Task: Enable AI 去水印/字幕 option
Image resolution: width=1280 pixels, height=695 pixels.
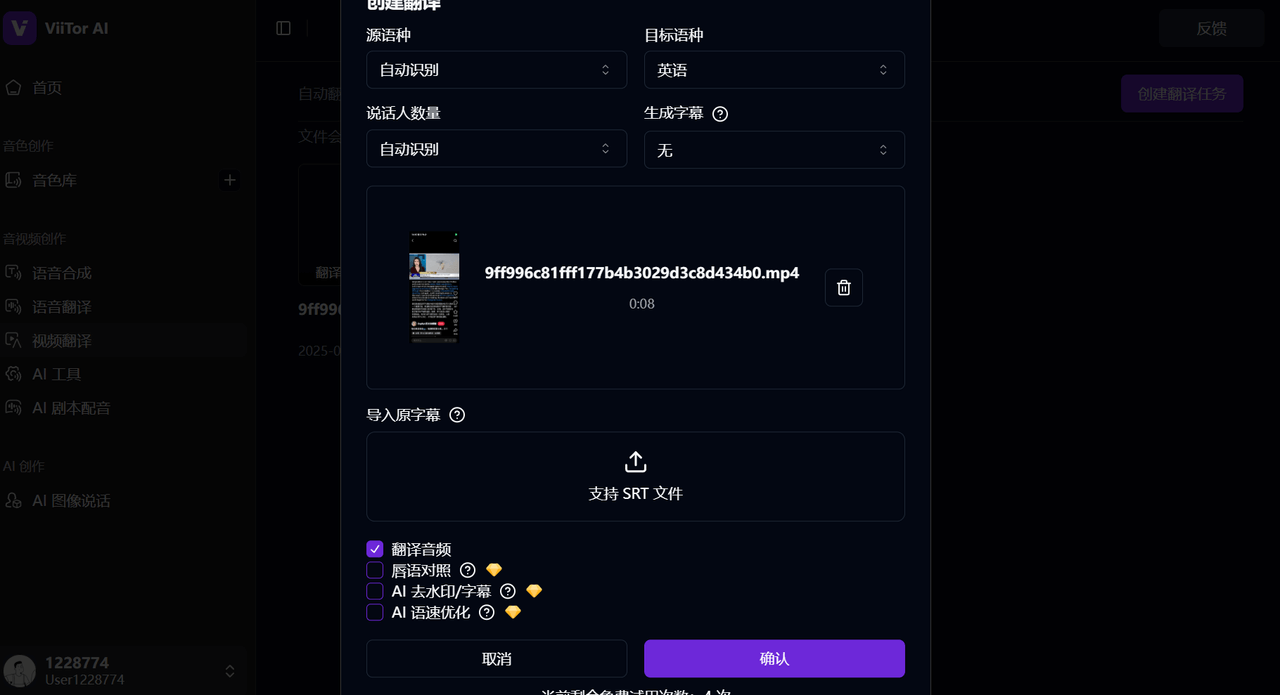Action: point(375,591)
